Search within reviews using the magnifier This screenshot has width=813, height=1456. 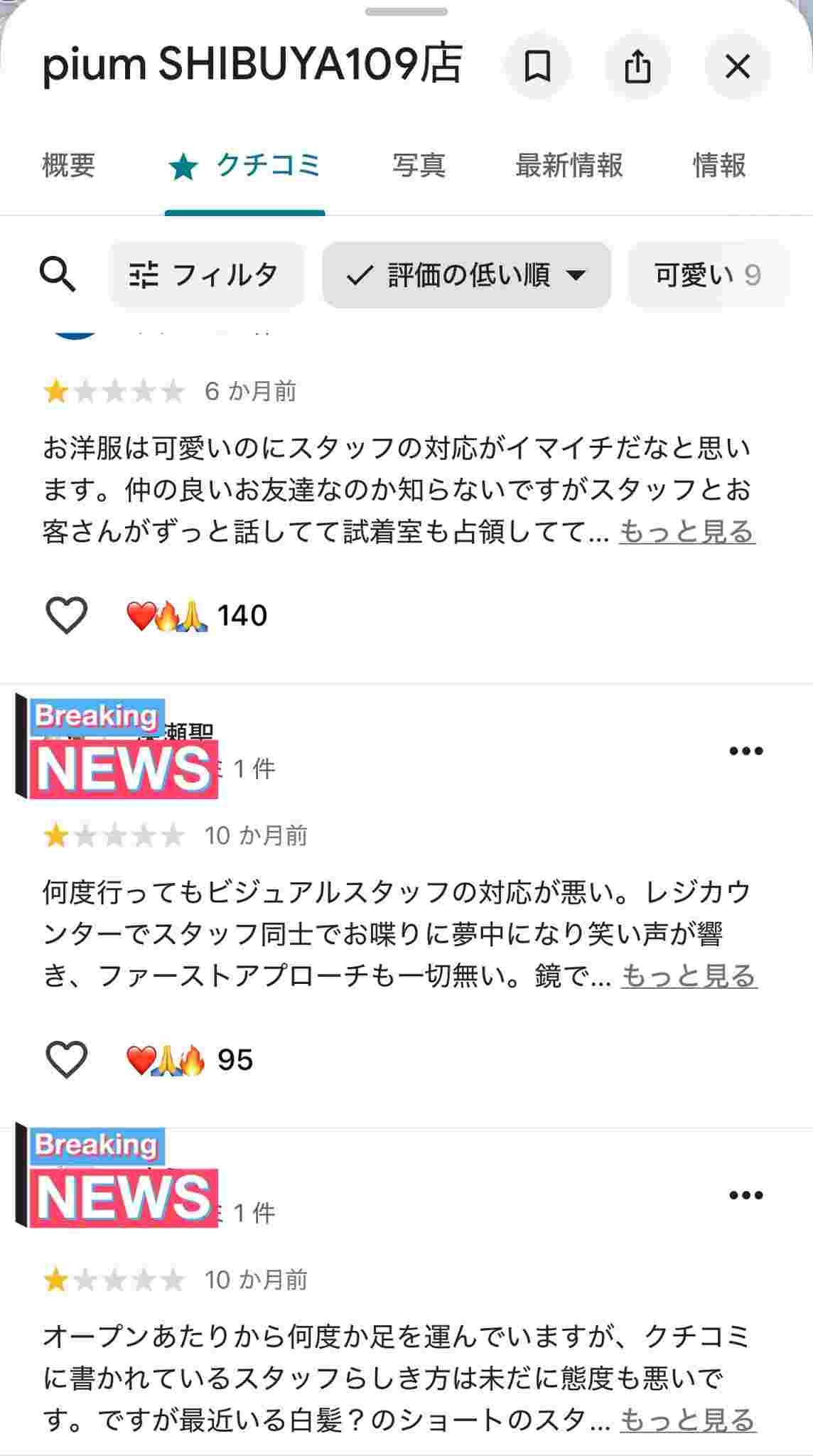tap(58, 274)
